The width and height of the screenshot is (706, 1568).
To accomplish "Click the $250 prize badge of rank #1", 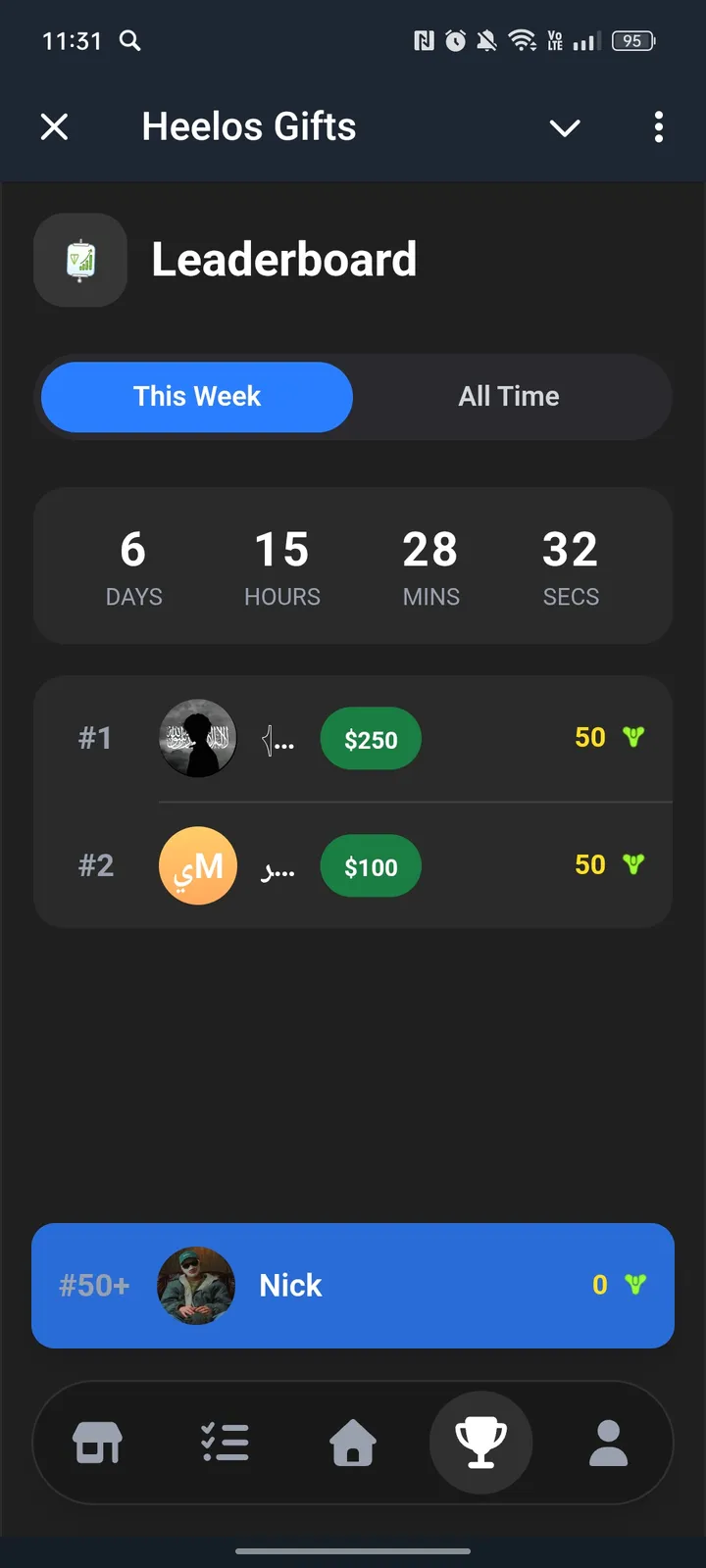I will [x=371, y=739].
